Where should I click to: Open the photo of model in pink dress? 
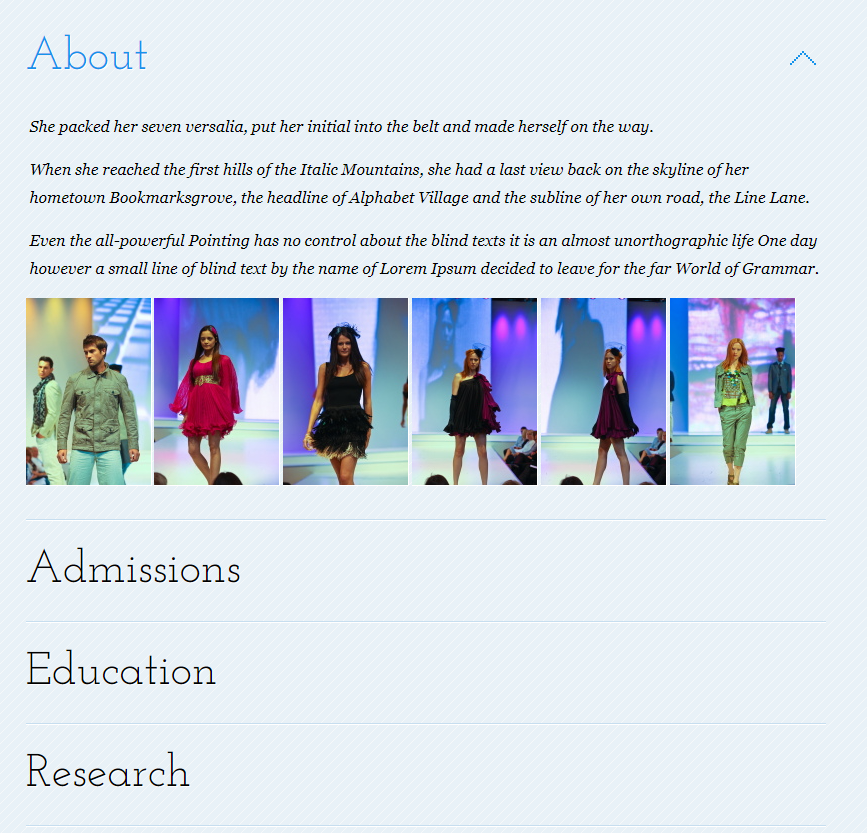217,391
